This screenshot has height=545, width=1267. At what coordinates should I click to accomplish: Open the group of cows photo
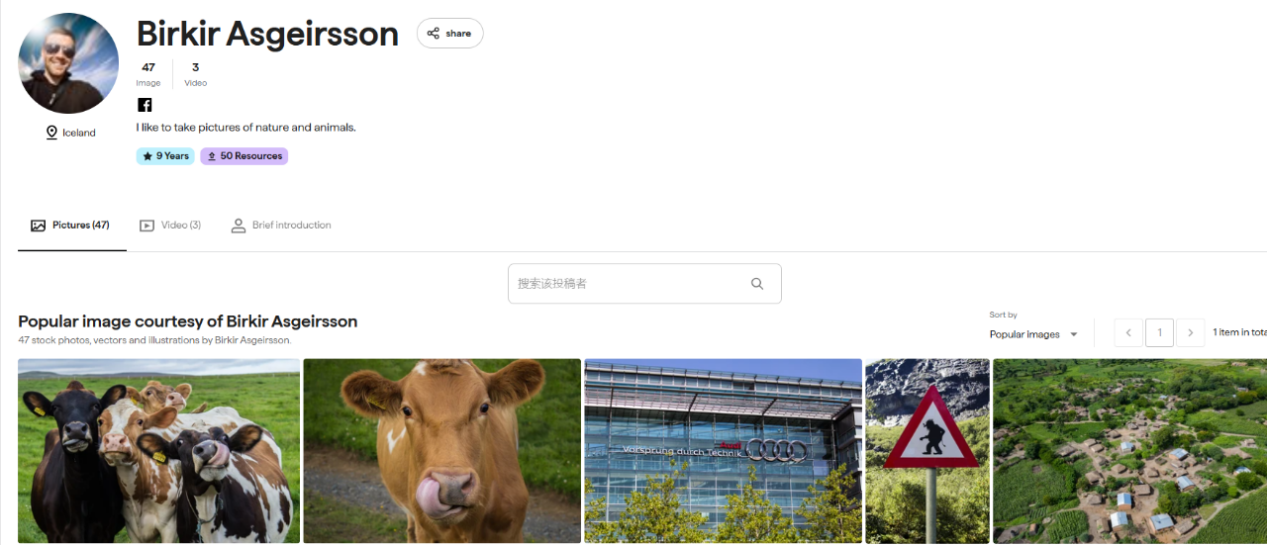[x=159, y=450]
